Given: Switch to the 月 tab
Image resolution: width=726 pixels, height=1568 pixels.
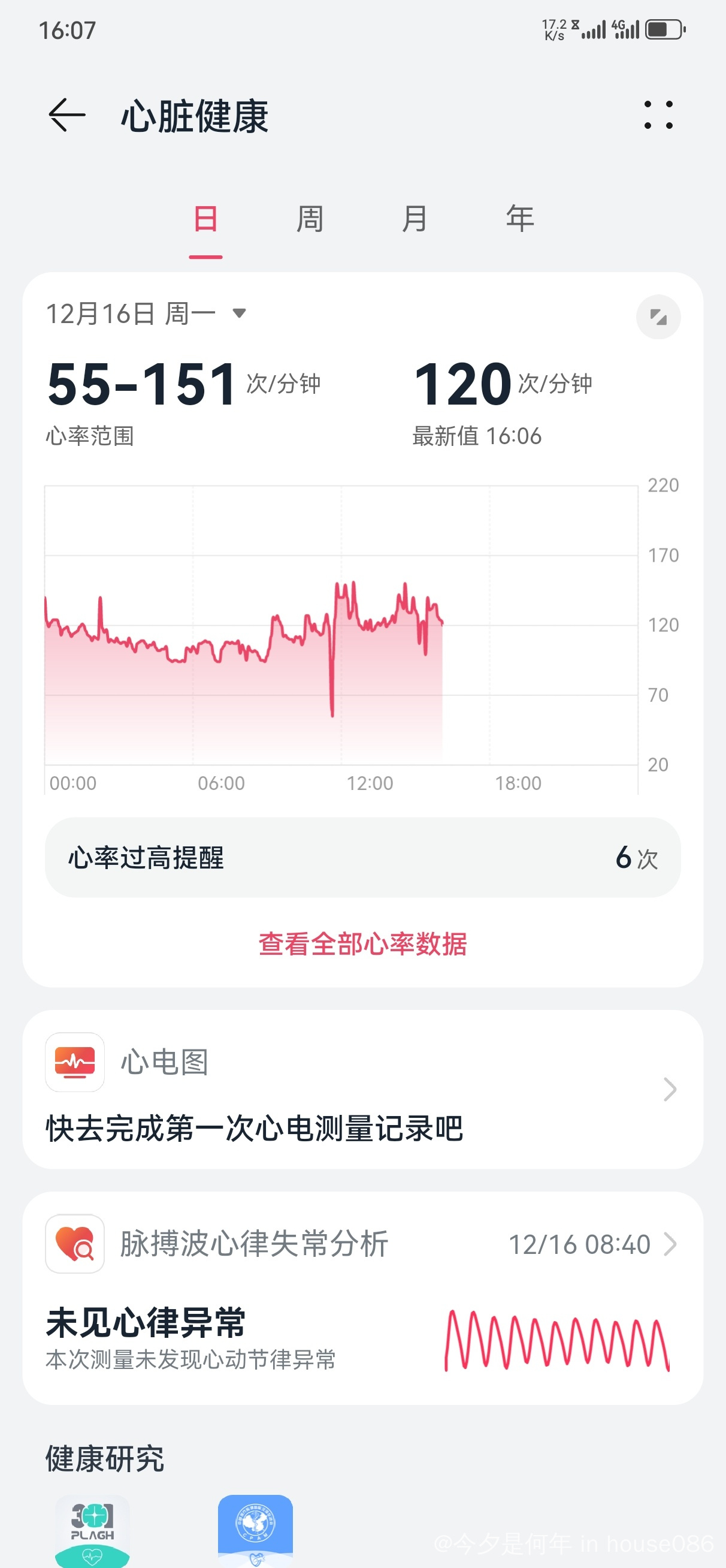Looking at the screenshot, I should [415, 219].
